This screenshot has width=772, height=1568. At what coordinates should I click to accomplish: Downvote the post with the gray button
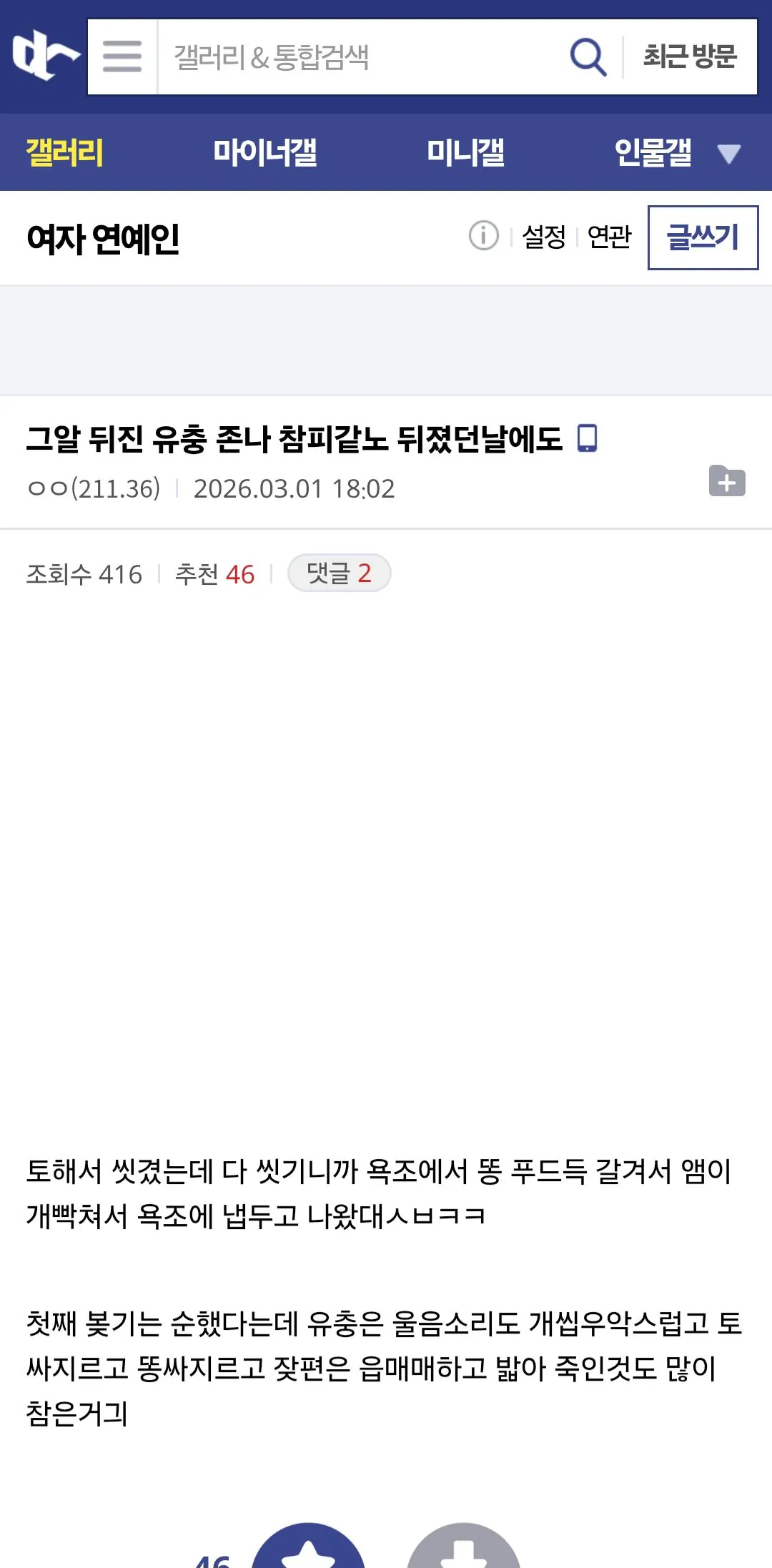(463, 1552)
